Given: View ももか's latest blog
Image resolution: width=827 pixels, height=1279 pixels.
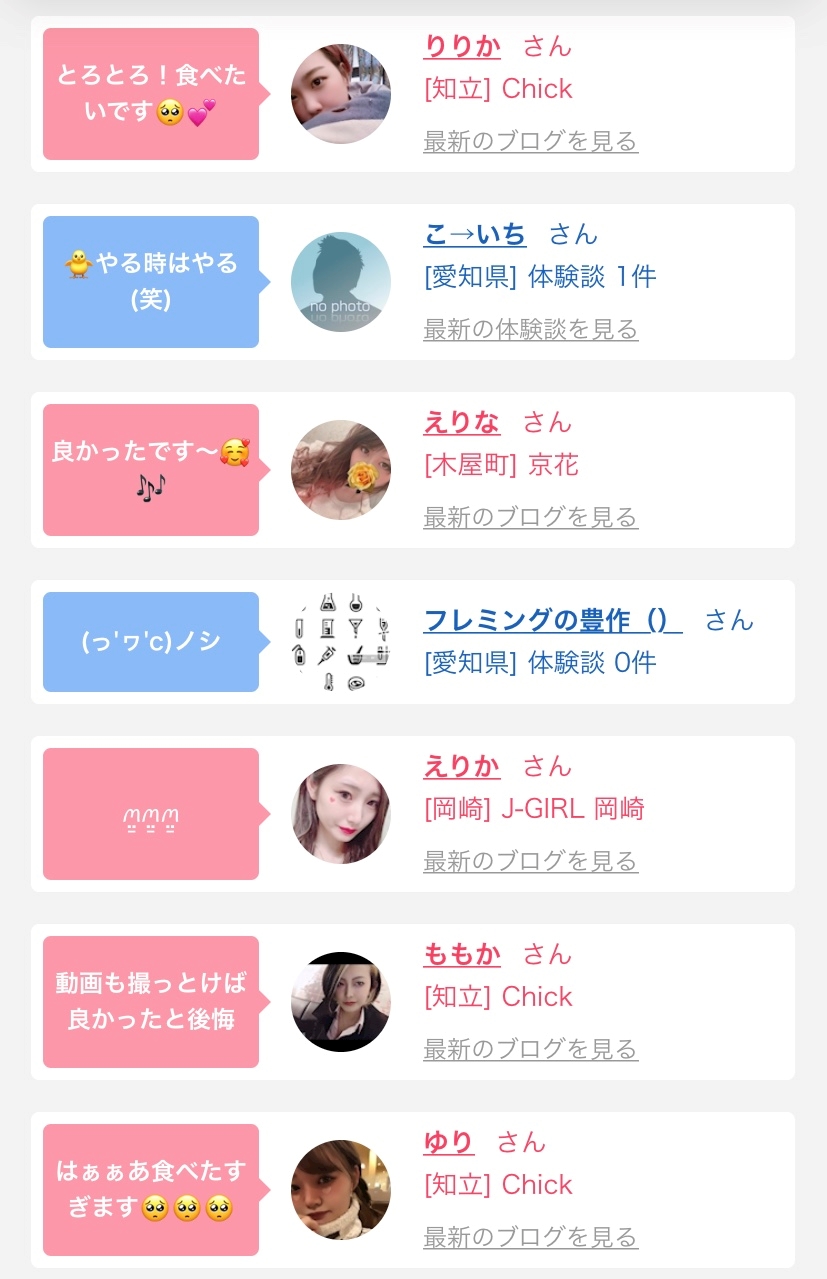Looking at the screenshot, I should coord(530,1049).
